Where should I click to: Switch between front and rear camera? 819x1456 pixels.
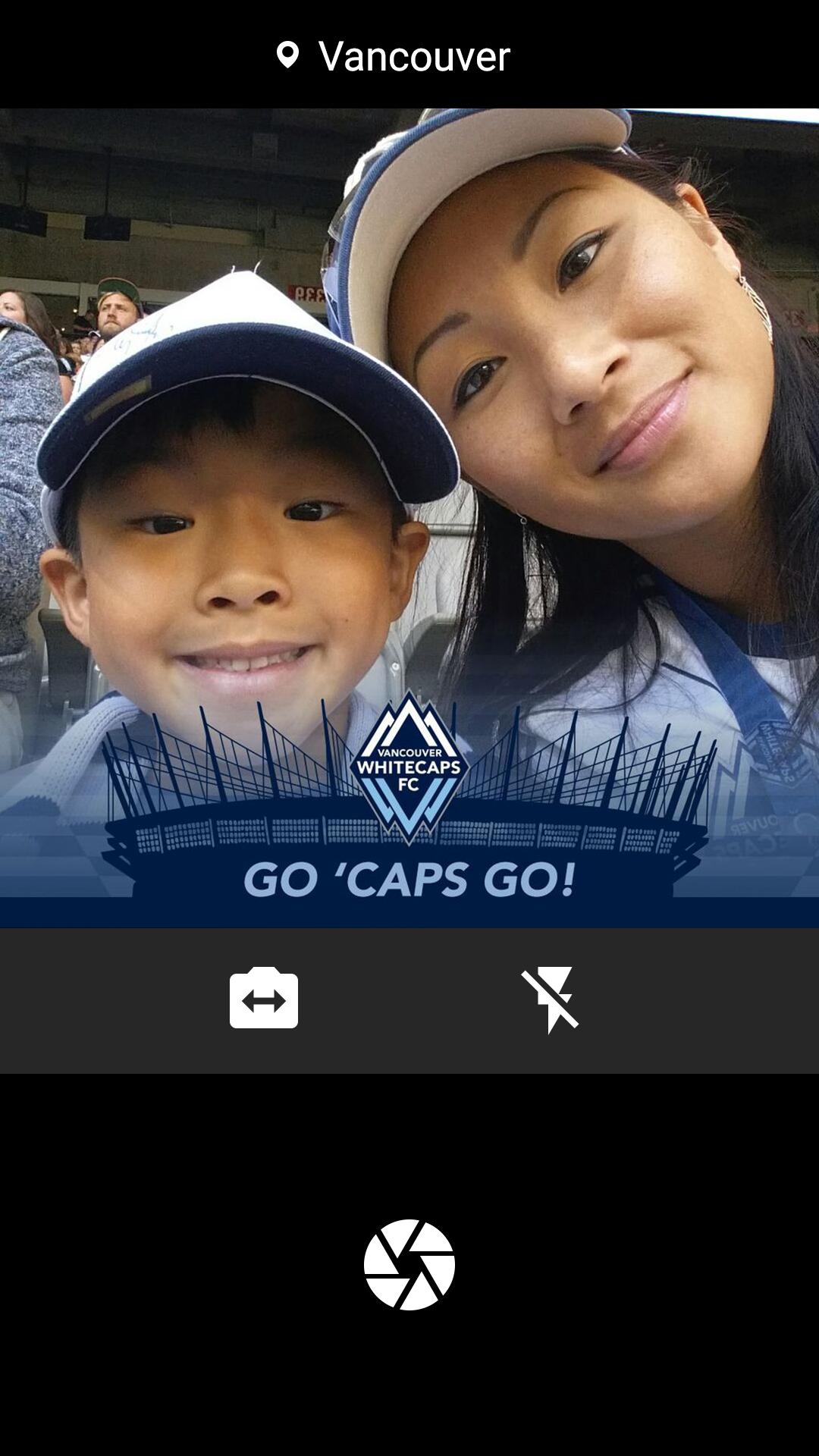tap(263, 999)
